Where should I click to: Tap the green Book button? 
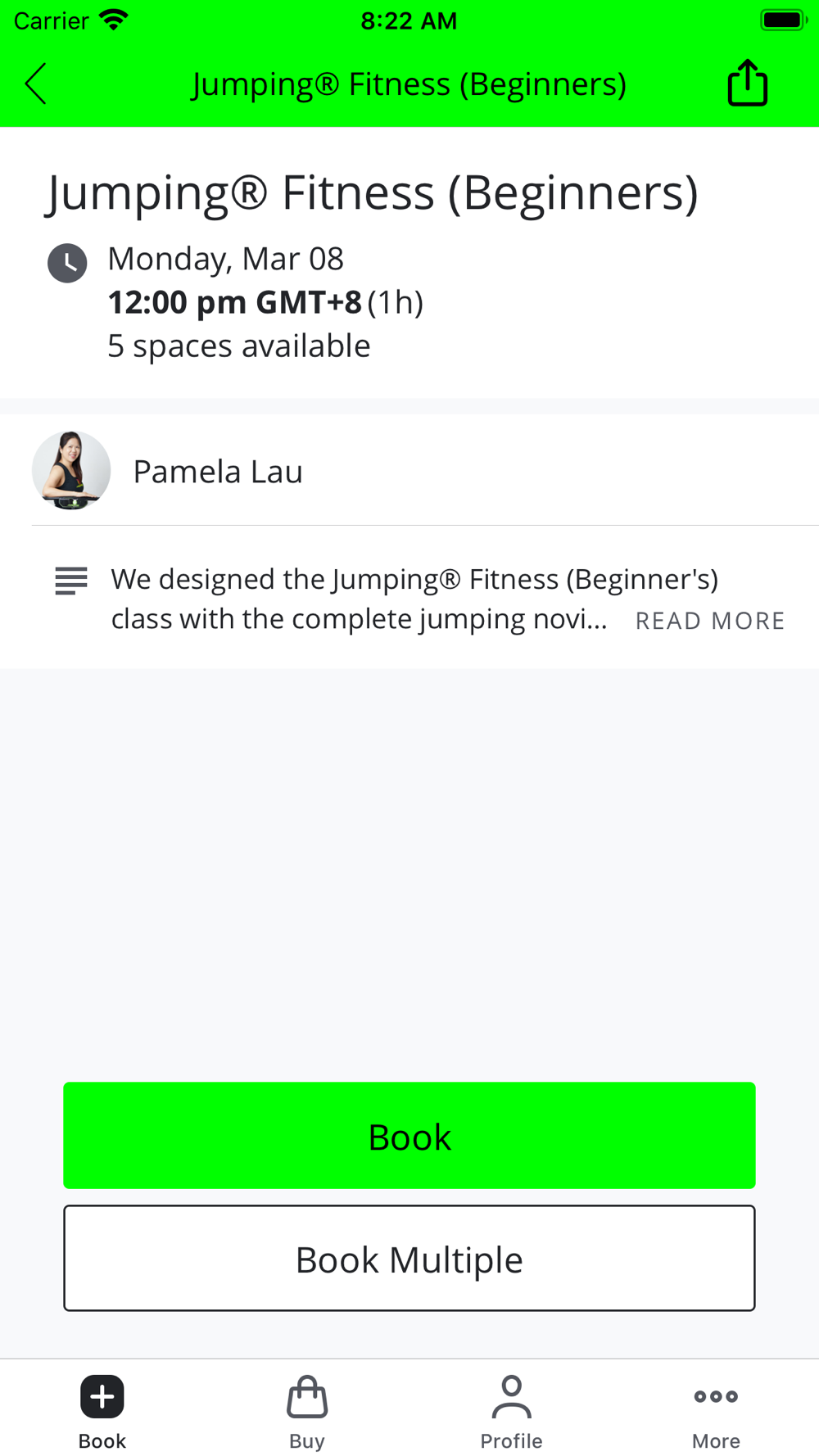point(409,1136)
